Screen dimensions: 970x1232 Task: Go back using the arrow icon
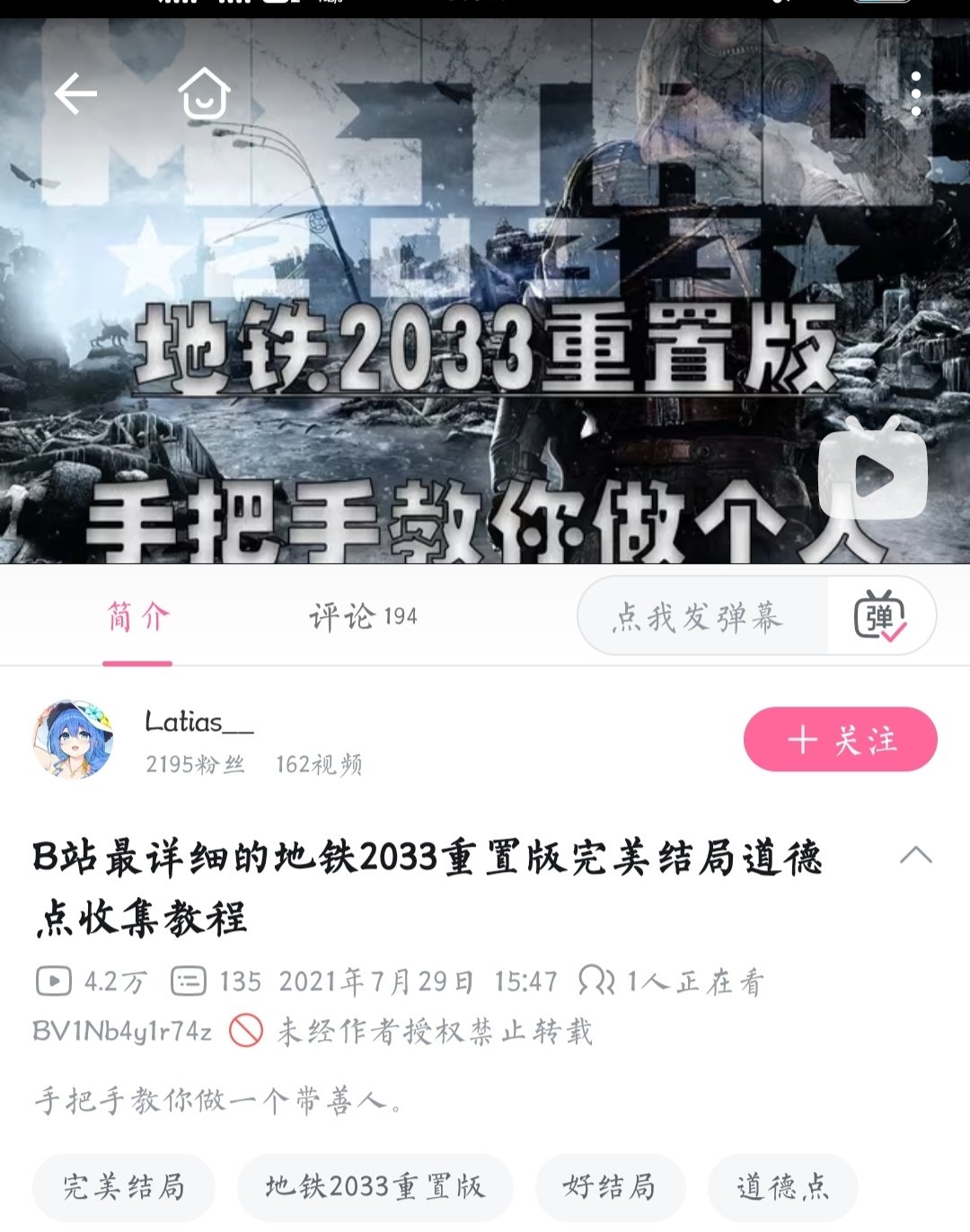tap(75, 94)
